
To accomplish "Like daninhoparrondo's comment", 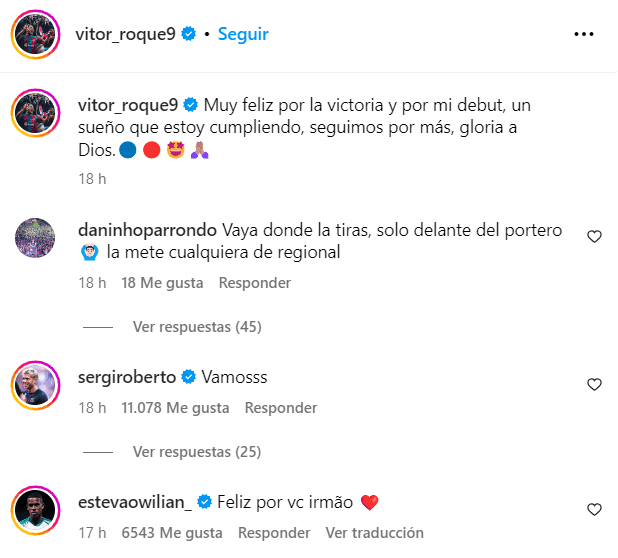I will [x=594, y=237].
